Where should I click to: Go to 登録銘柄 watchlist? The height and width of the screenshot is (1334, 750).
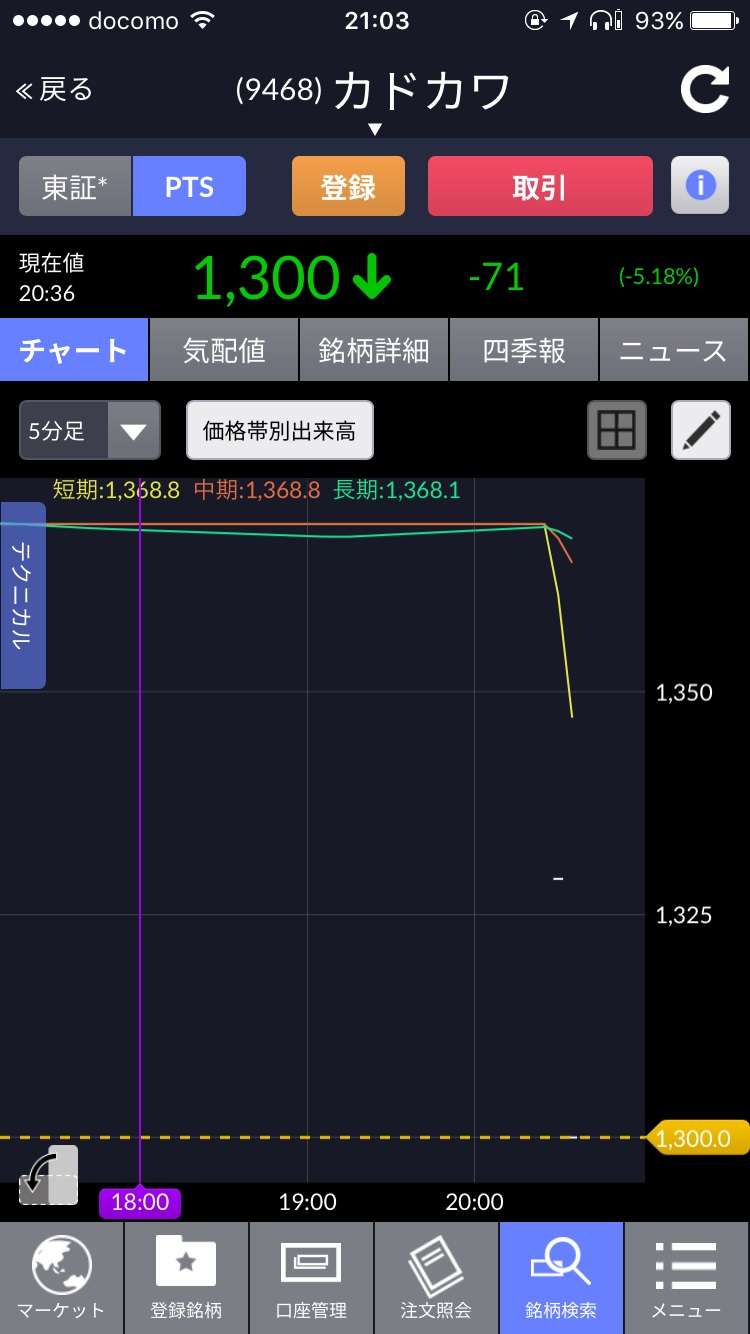click(186, 1278)
